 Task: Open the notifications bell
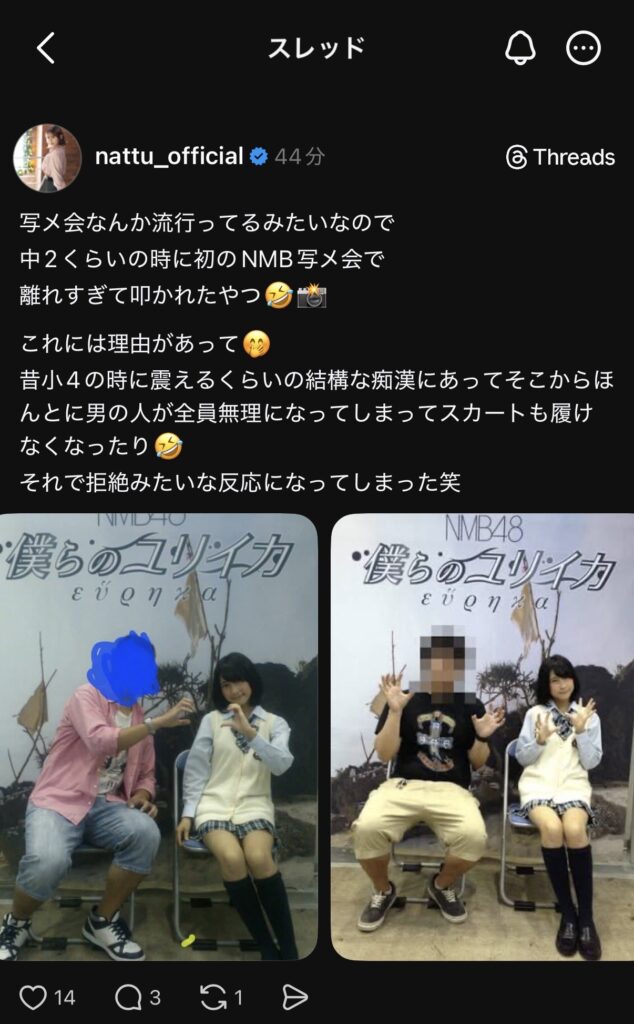coord(520,48)
